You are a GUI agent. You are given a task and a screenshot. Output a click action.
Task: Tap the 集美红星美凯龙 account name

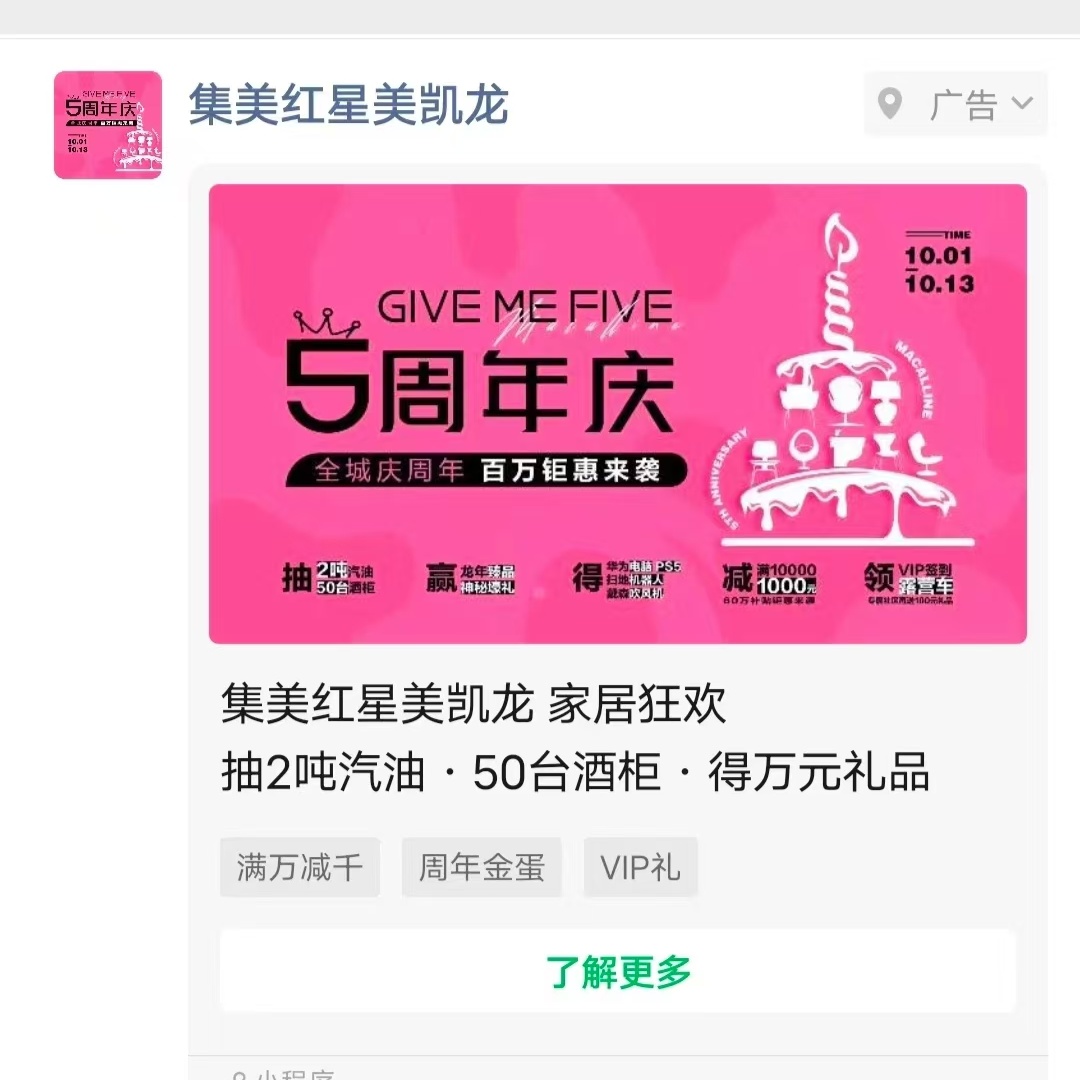(x=349, y=106)
